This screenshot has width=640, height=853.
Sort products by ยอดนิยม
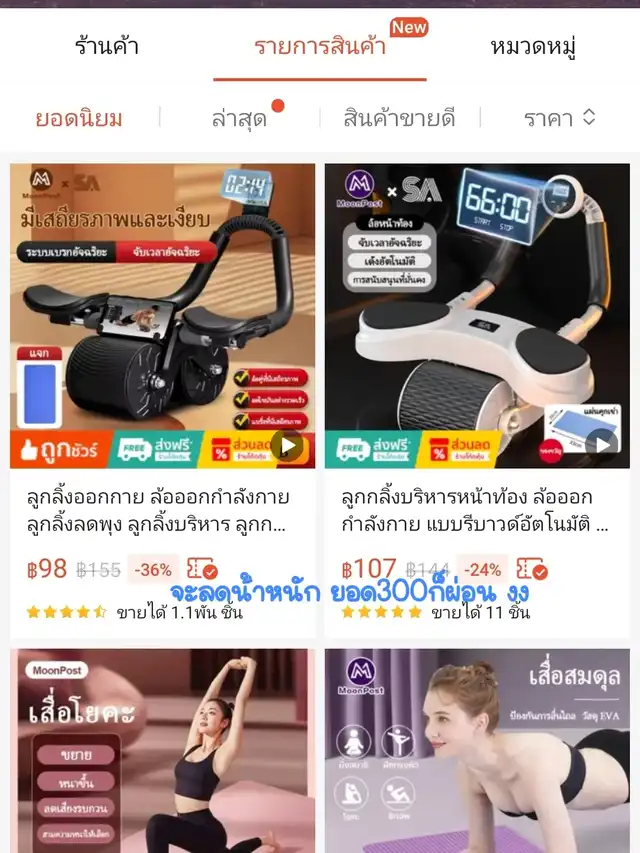(79, 118)
